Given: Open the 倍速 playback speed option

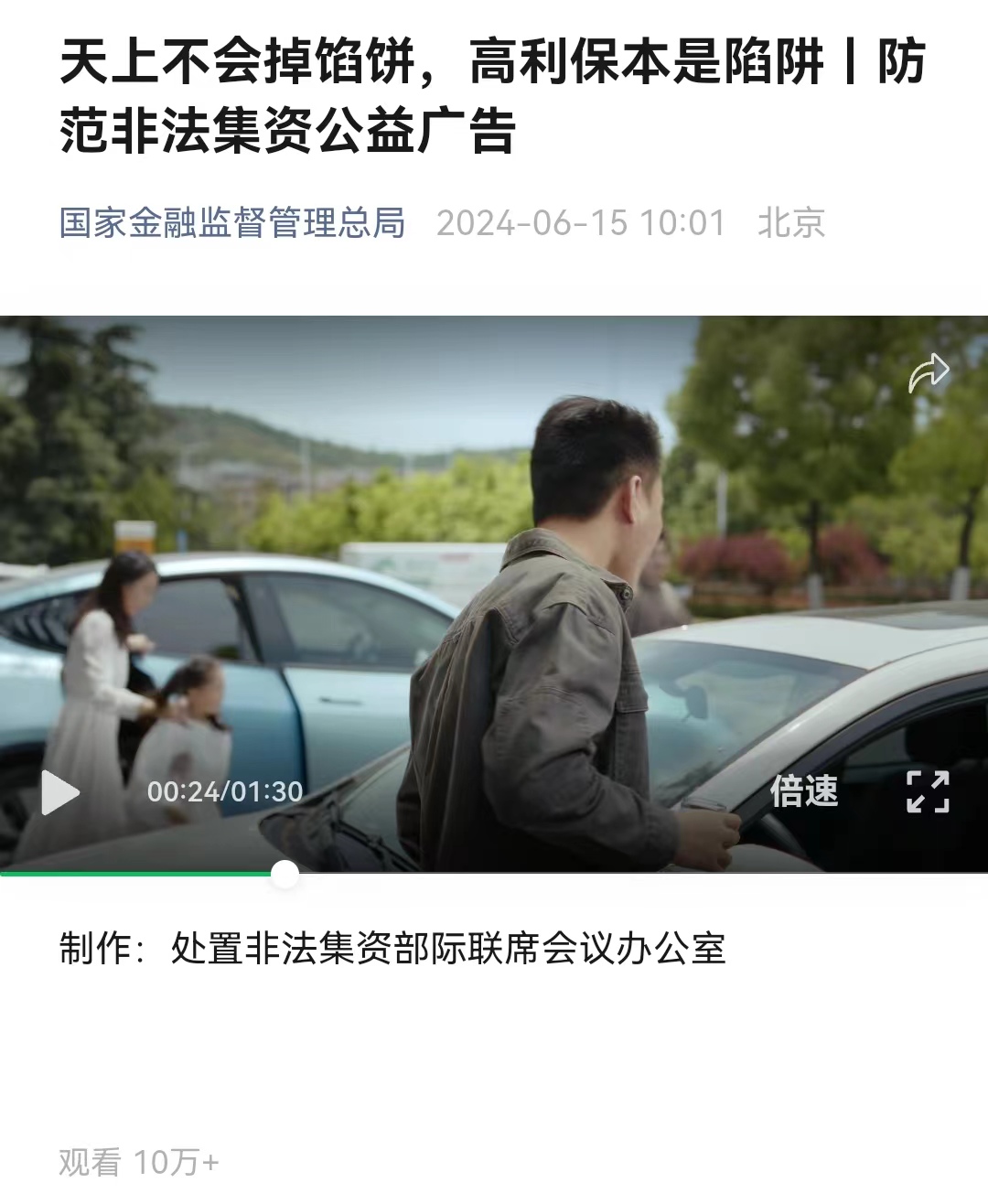Looking at the screenshot, I should click(x=804, y=791).
